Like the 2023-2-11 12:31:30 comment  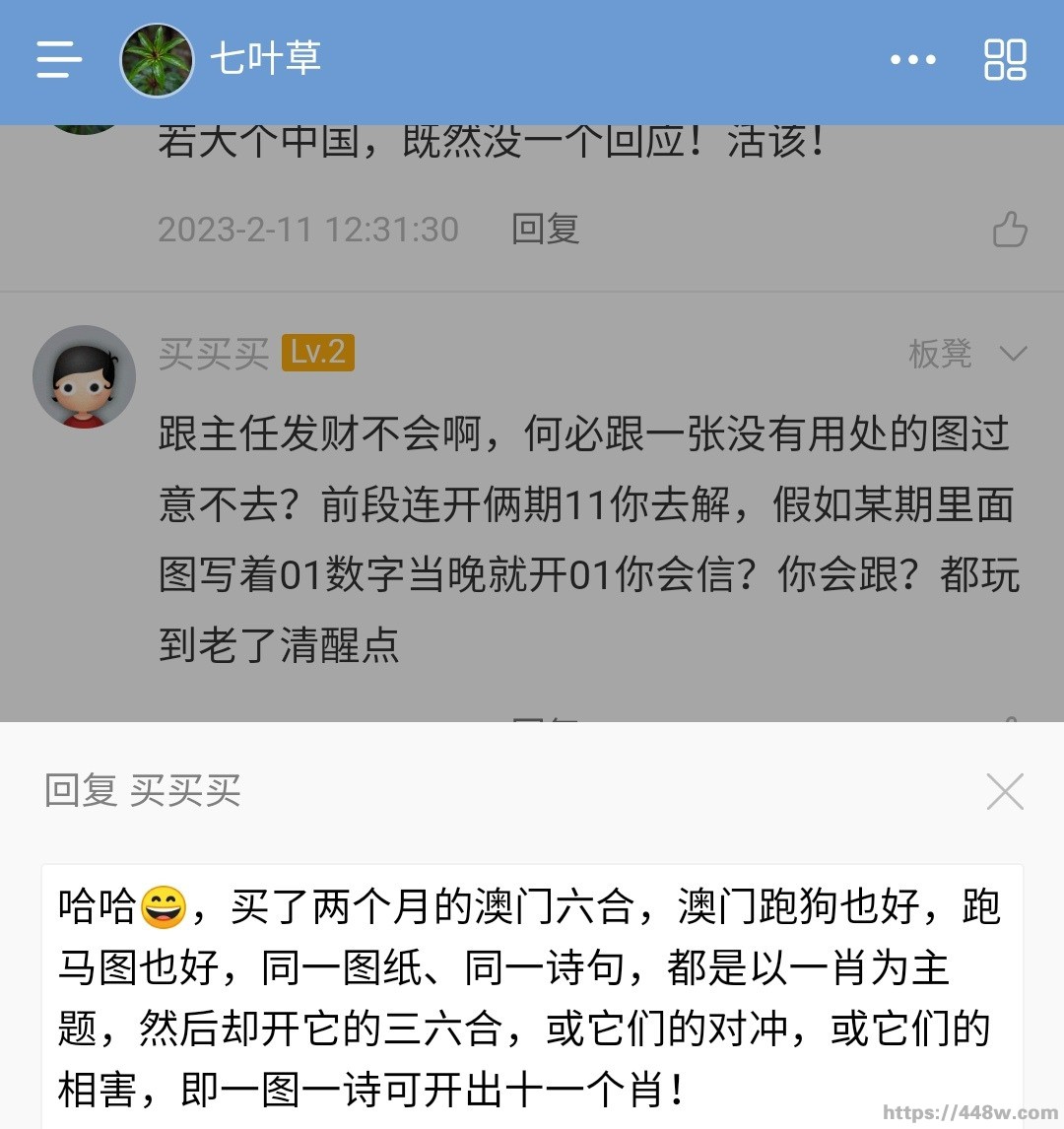1010,230
